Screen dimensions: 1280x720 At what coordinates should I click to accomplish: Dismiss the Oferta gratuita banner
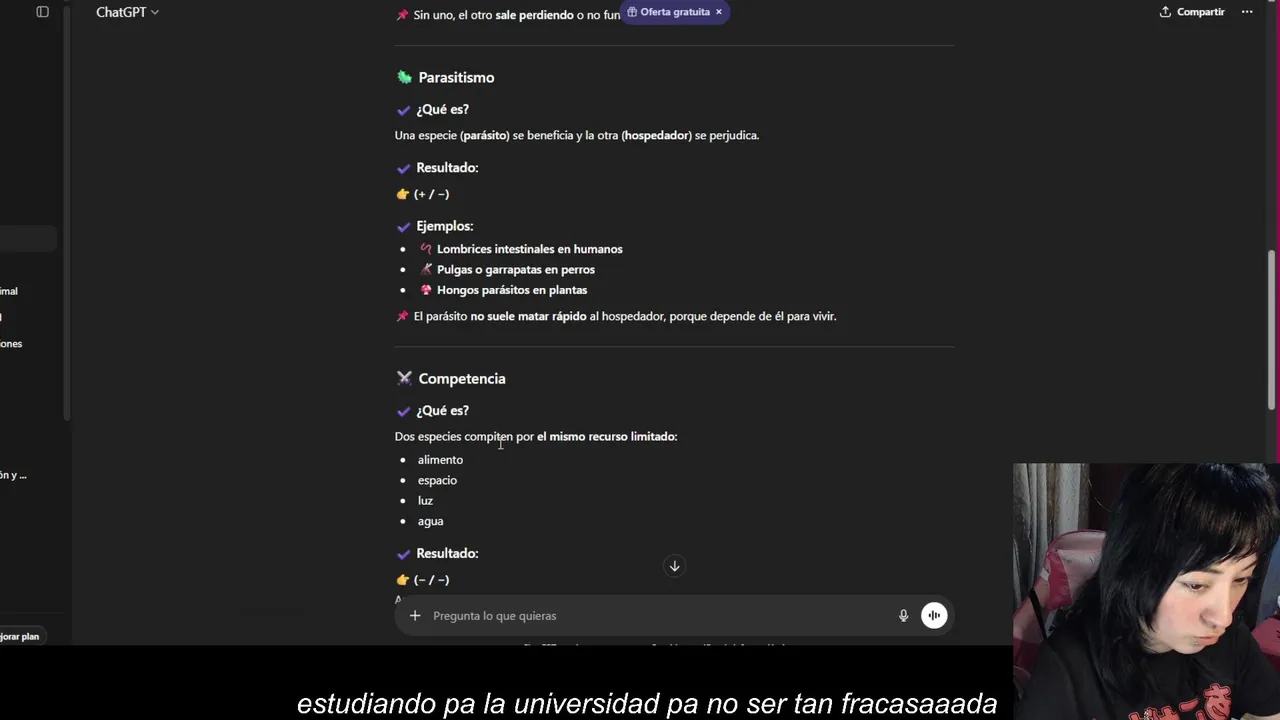tap(718, 12)
